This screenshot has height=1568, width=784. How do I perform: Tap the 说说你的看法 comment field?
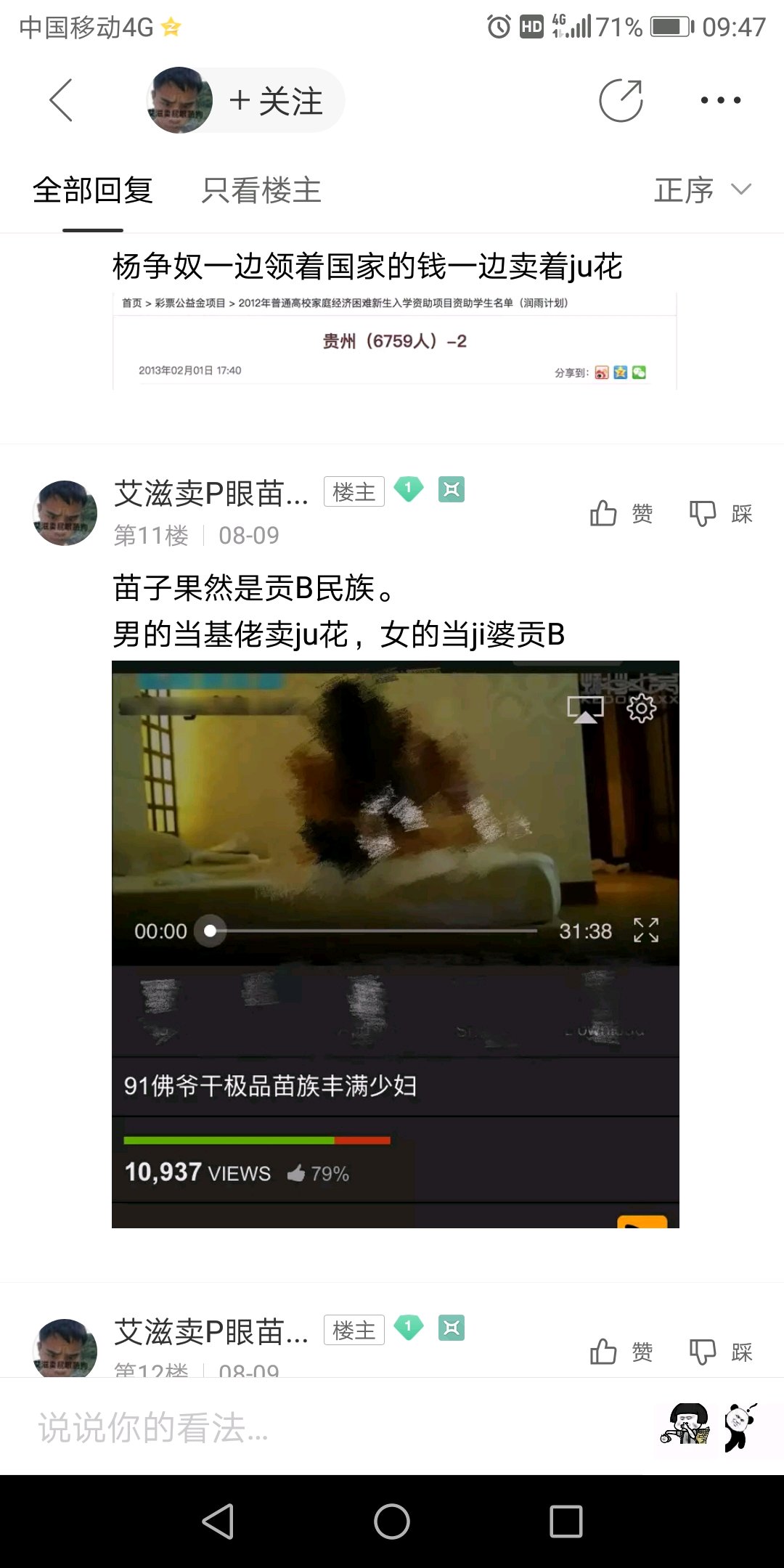pos(290,1428)
